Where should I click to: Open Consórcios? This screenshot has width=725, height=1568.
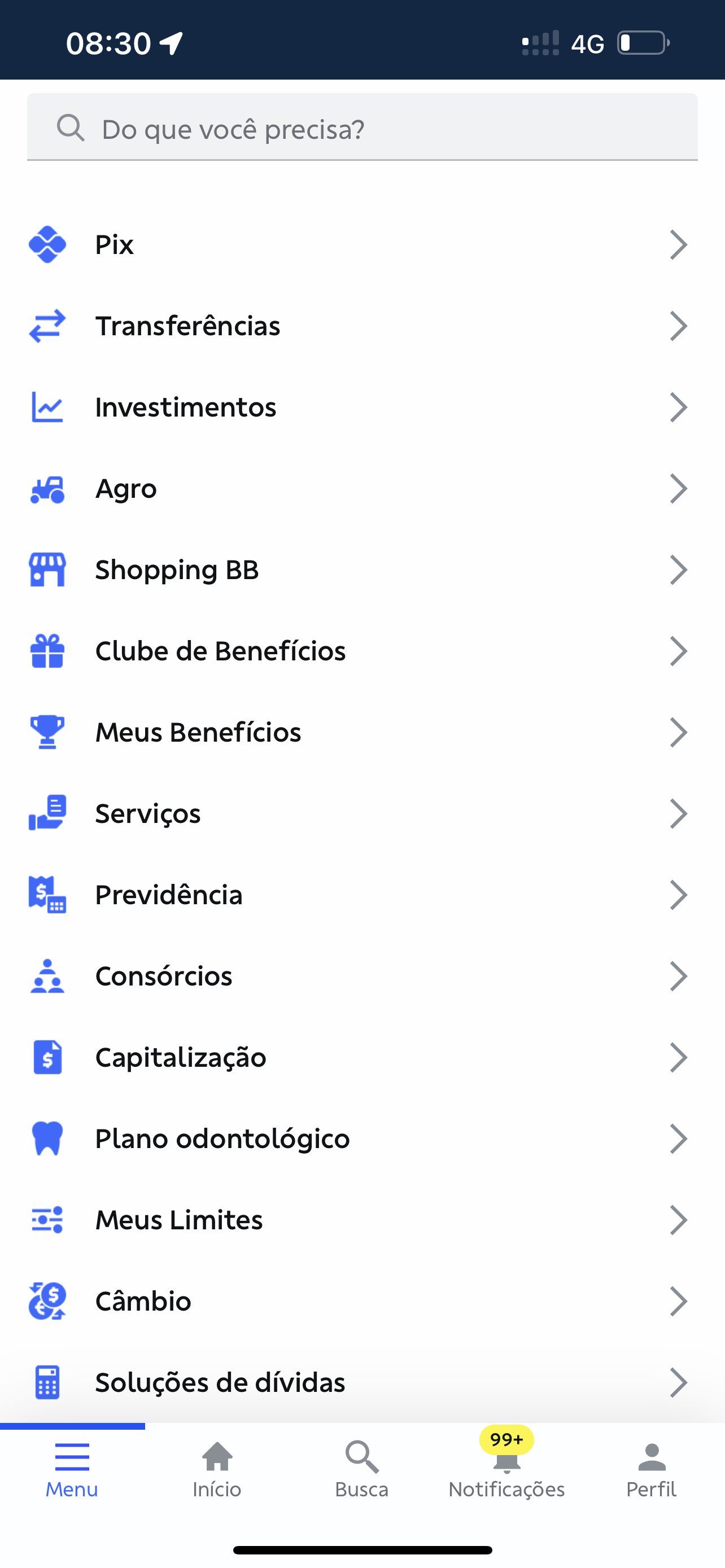coord(362,976)
